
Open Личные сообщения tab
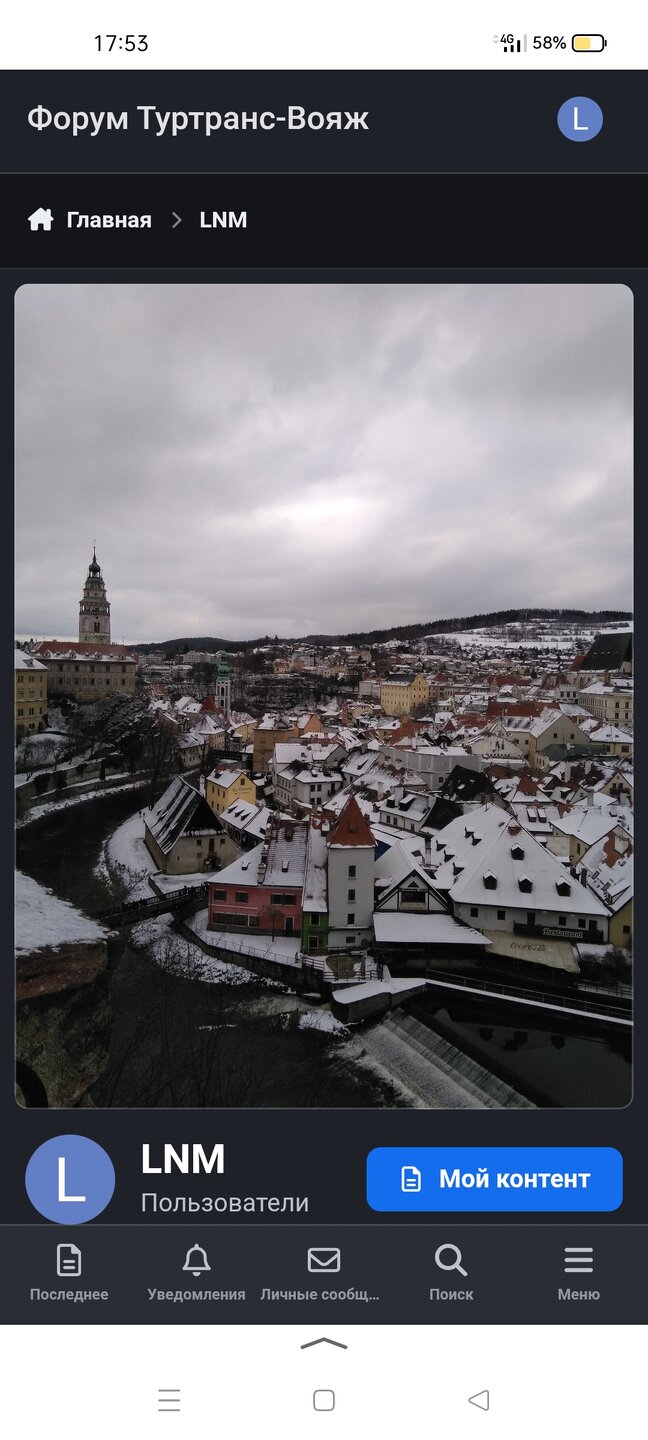pyautogui.click(x=323, y=1273)
